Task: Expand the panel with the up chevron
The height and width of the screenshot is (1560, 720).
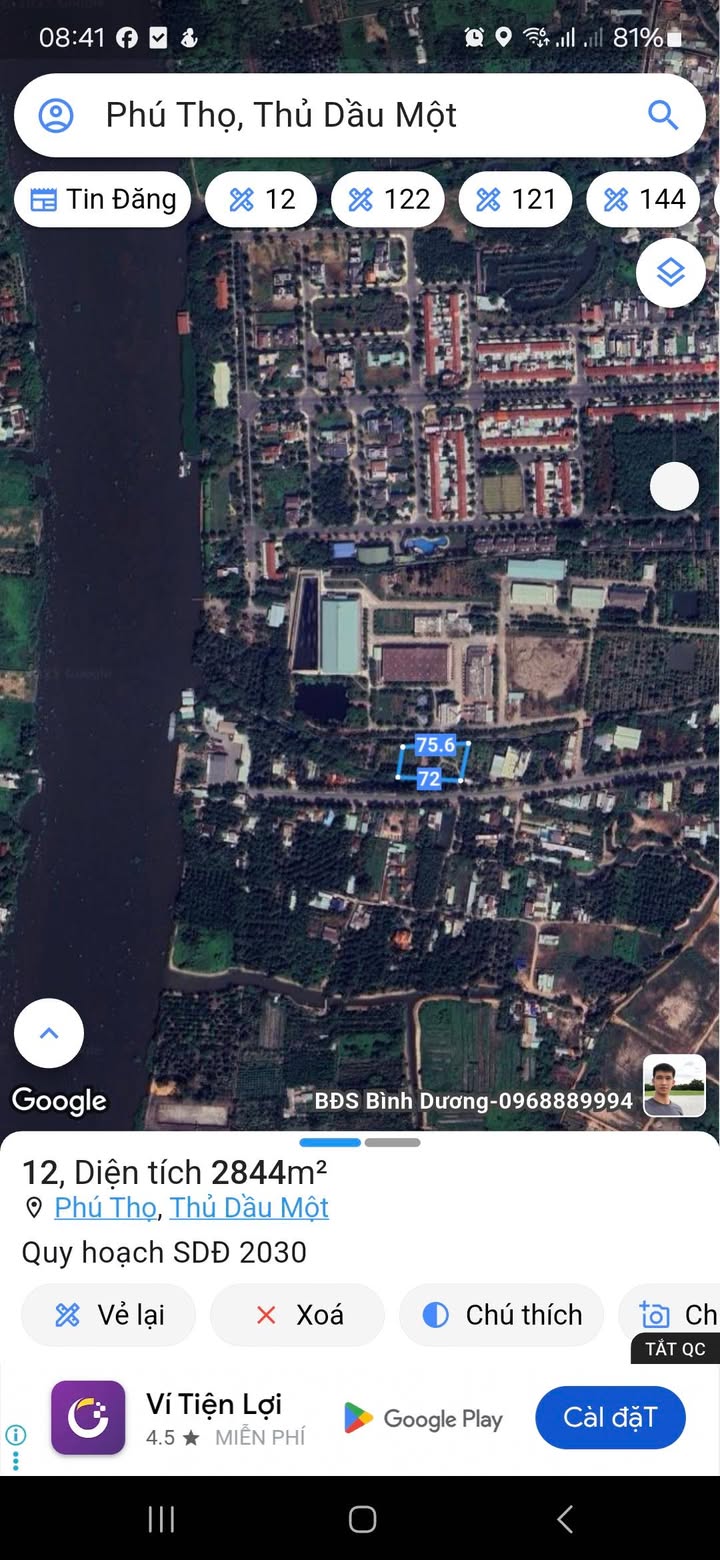Action: [x=49, y=1034]
